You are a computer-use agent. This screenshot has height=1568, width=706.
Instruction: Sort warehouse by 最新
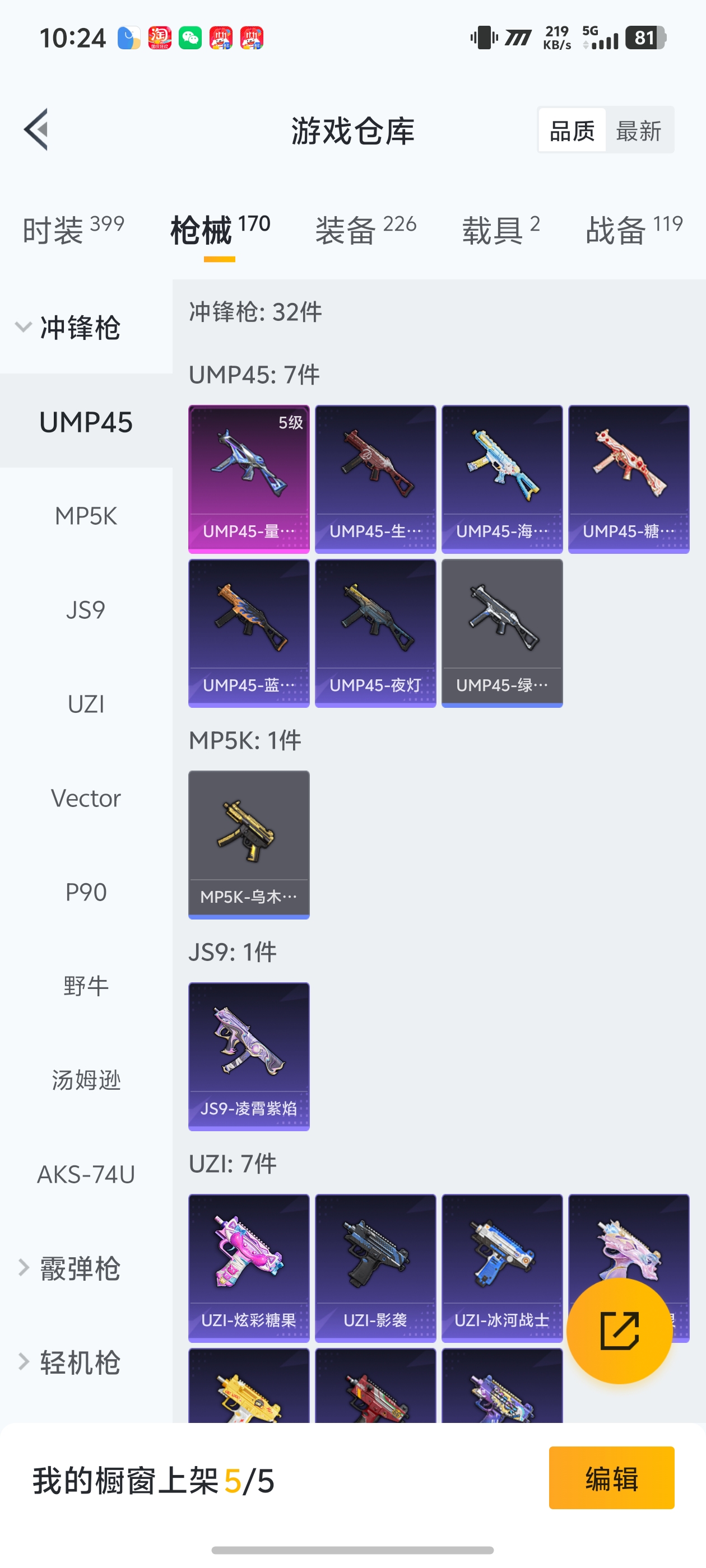click(x=638, y=130)
